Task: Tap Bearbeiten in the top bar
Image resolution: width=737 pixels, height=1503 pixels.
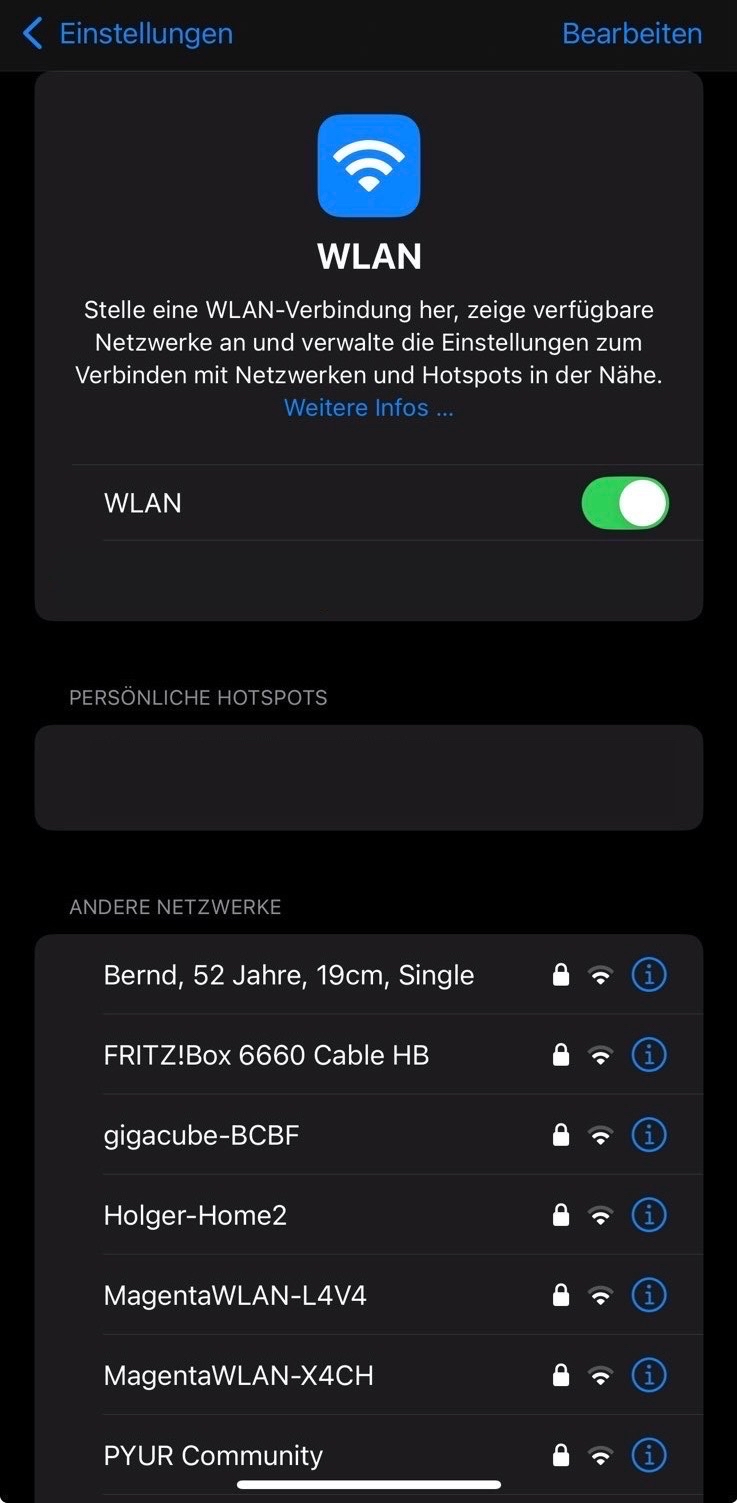Action: (x=631, y=34)
